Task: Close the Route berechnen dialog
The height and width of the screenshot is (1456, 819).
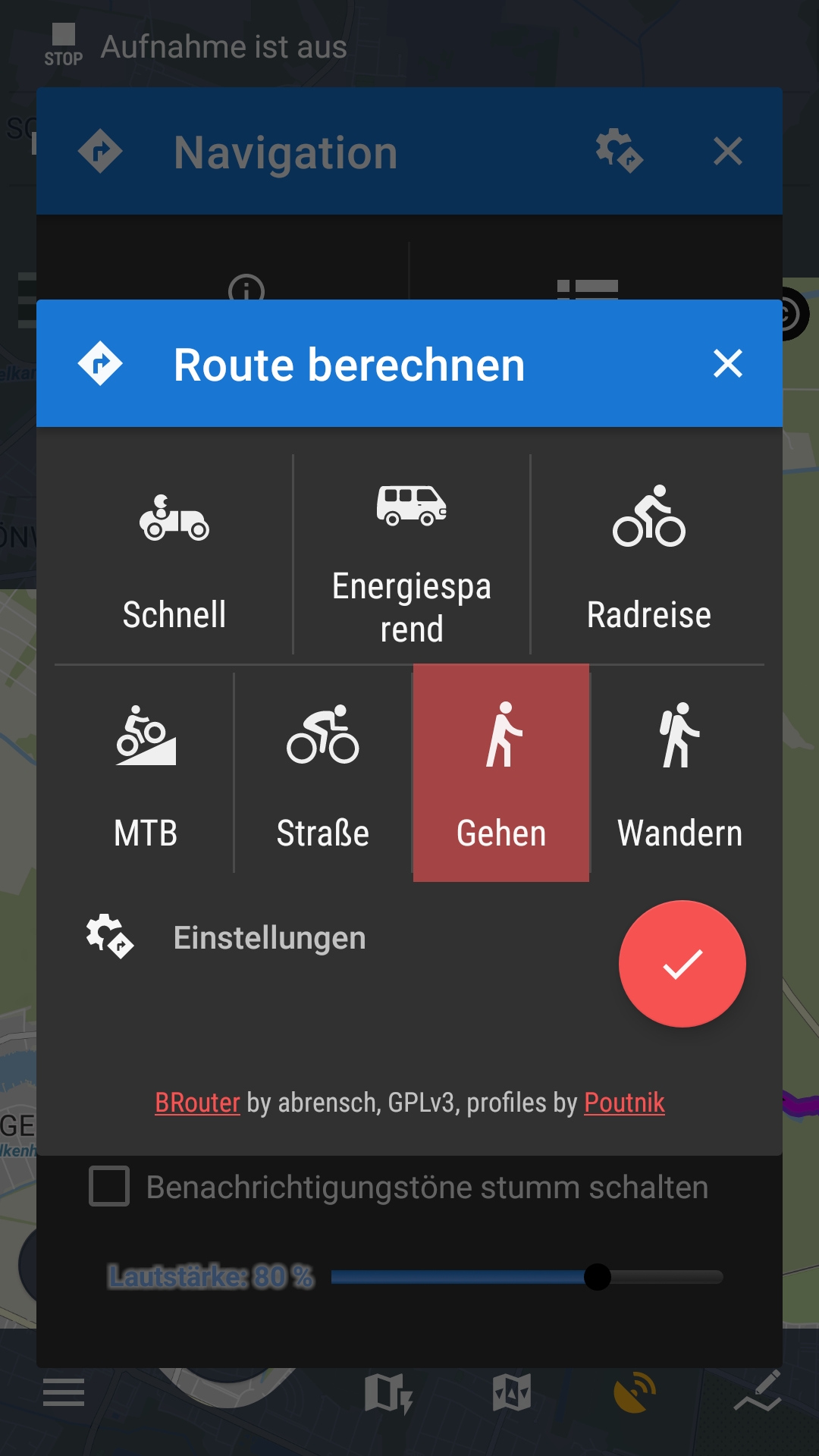Action: tap(727, 364)
